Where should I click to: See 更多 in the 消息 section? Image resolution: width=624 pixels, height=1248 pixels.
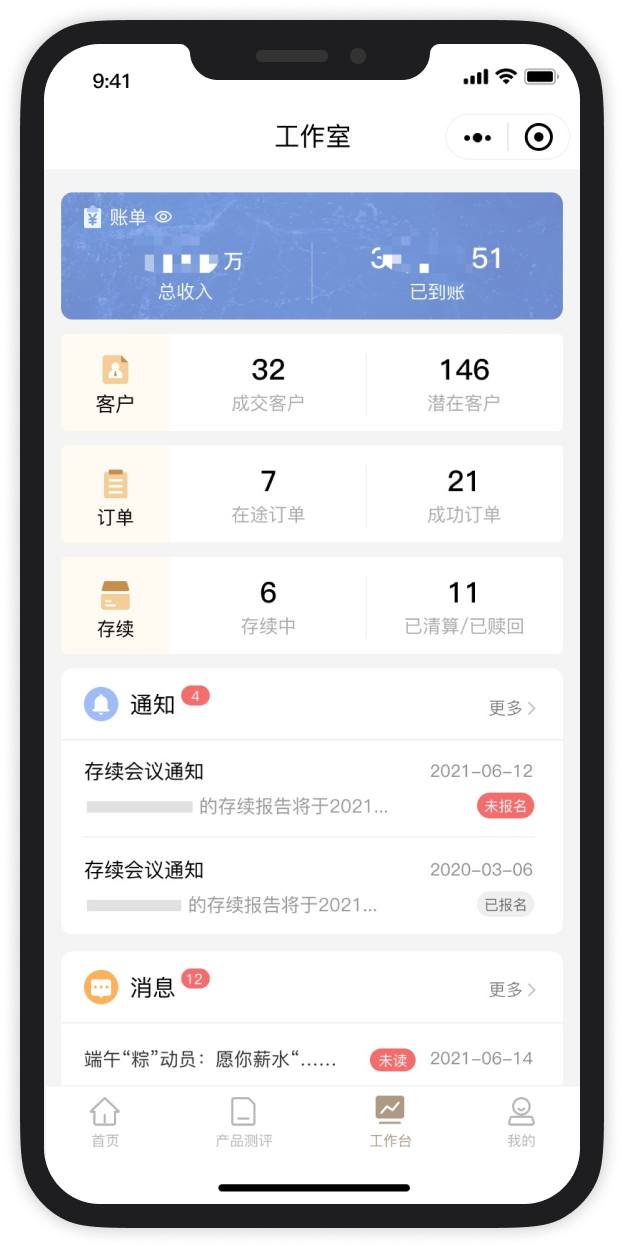pos(512,990)
